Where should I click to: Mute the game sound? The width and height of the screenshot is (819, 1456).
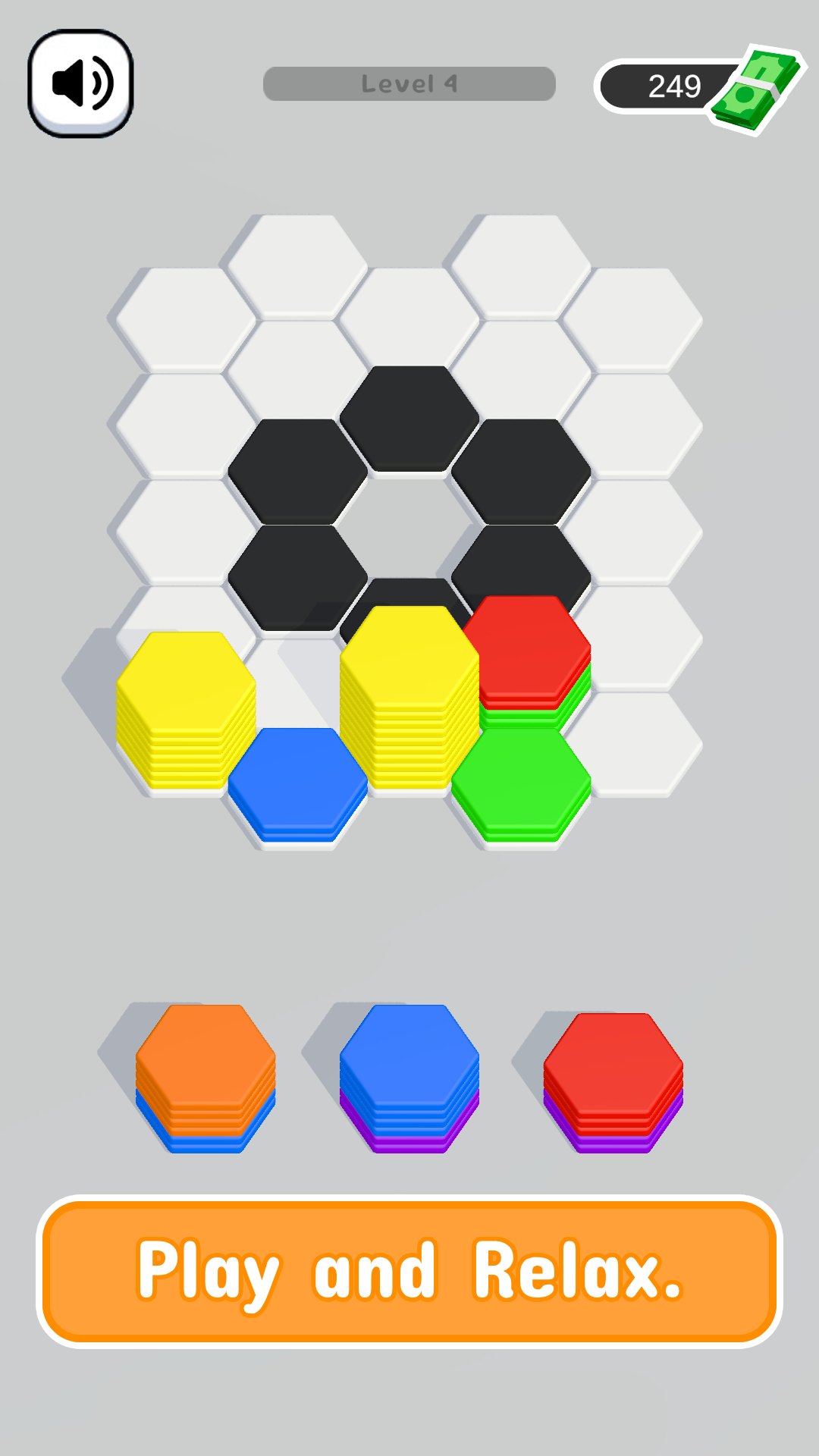click(81, 83)
